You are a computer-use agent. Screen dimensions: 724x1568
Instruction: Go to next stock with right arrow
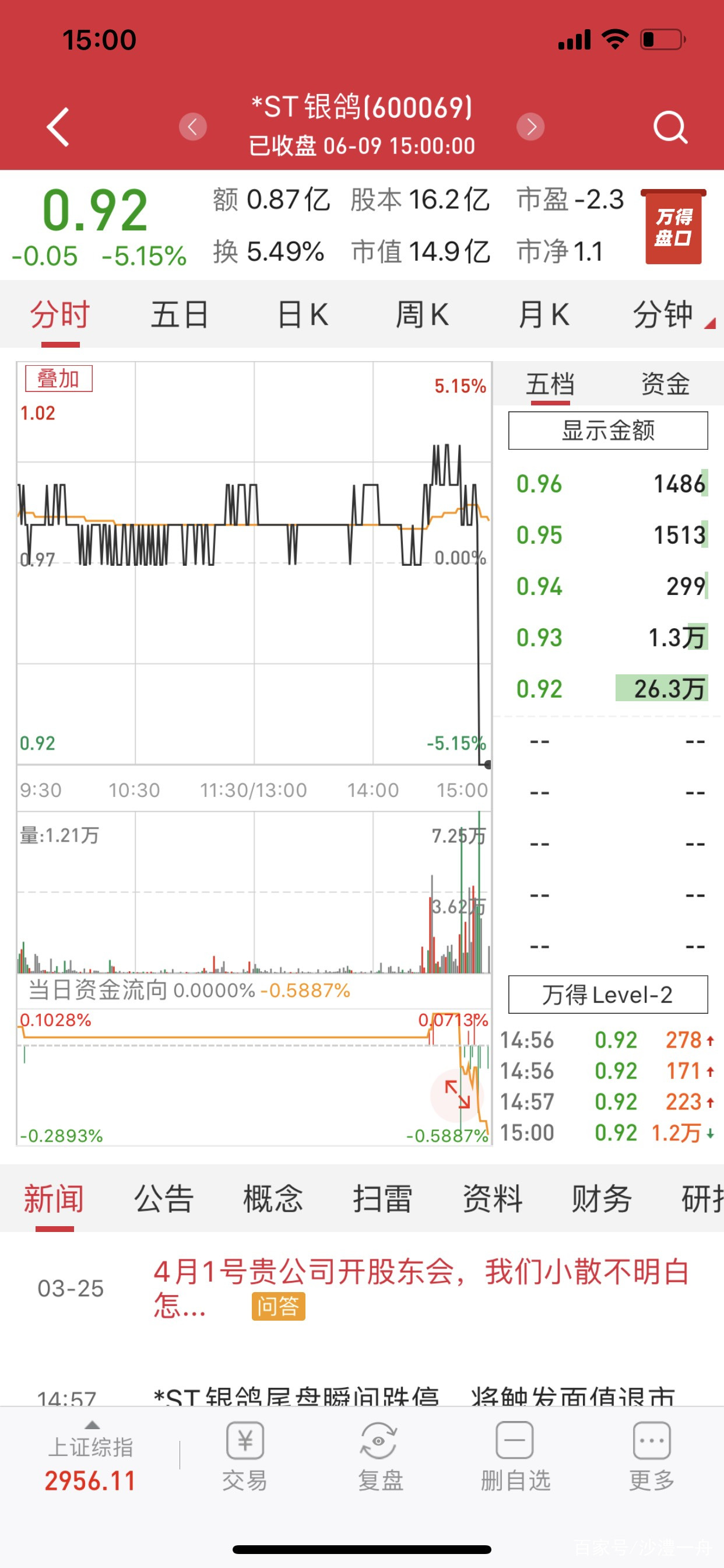tap(530, 127)
